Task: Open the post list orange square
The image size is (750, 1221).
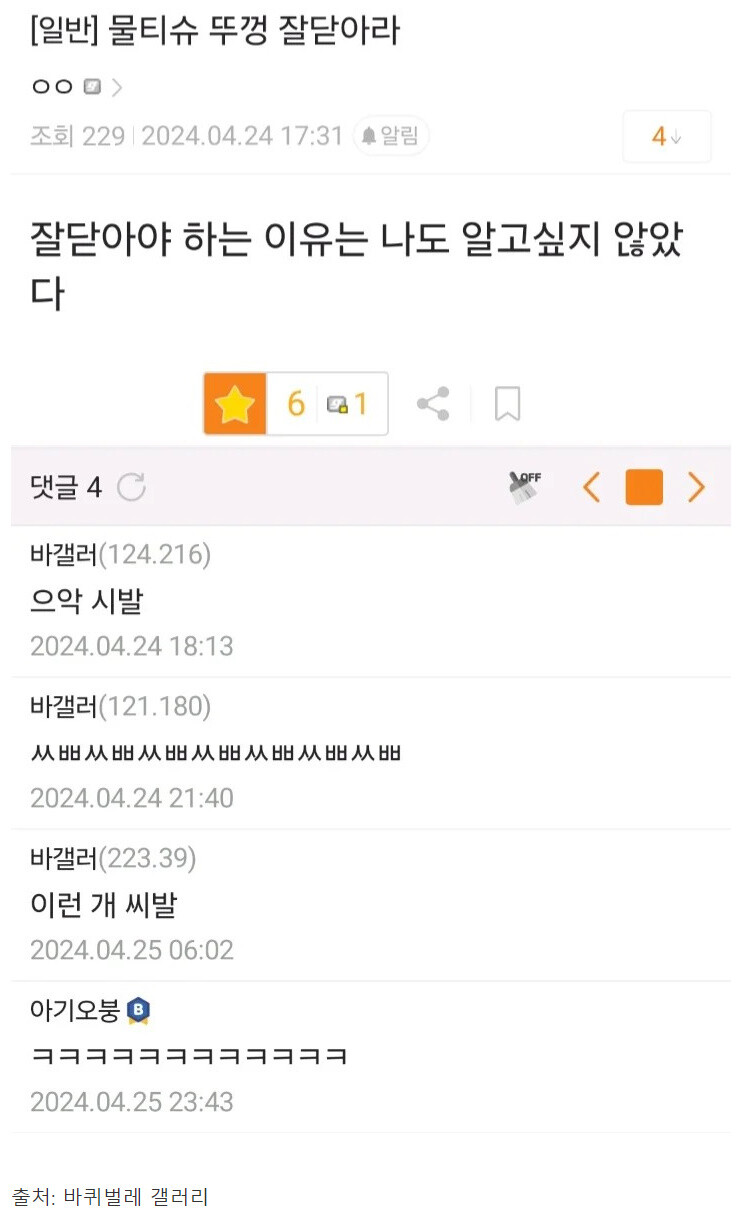Action: pos(644,487)
